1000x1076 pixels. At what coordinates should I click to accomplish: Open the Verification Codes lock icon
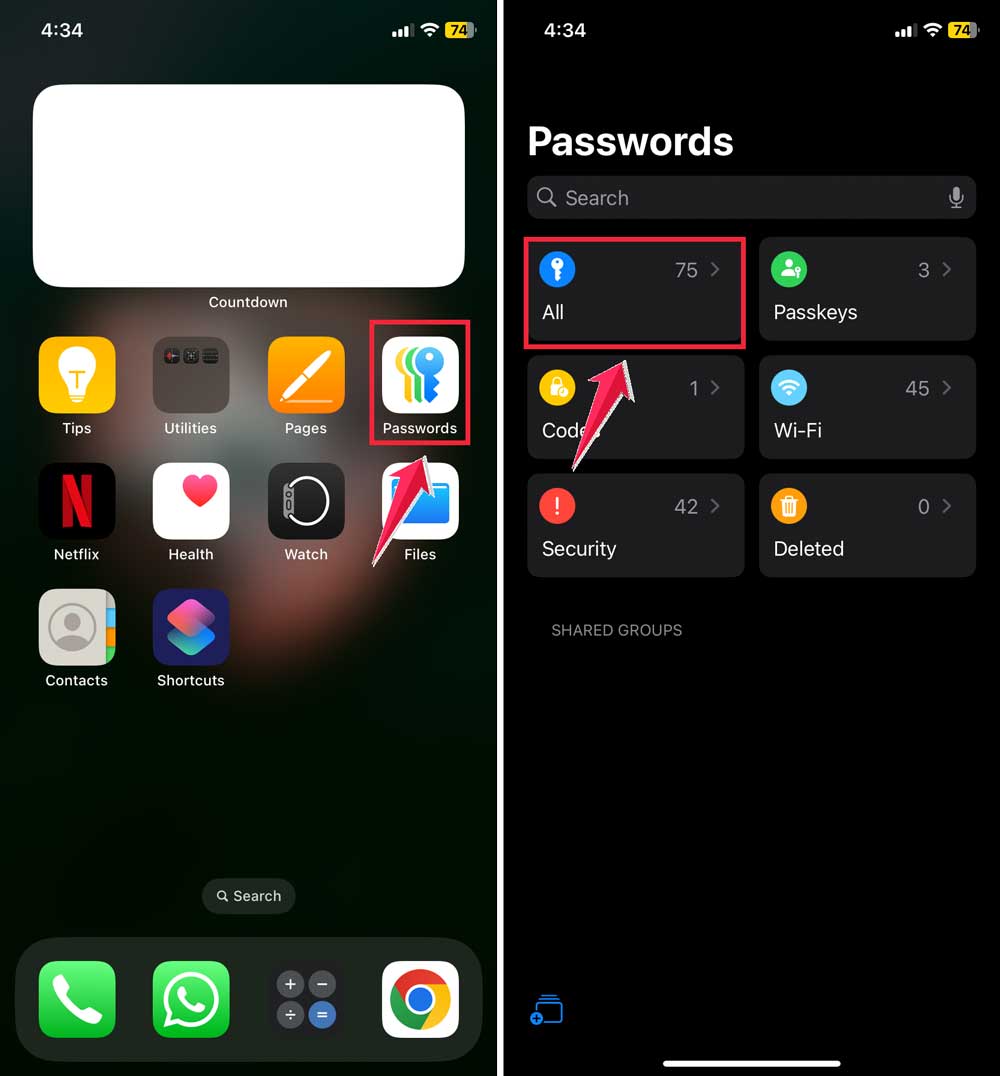[557, 387]
